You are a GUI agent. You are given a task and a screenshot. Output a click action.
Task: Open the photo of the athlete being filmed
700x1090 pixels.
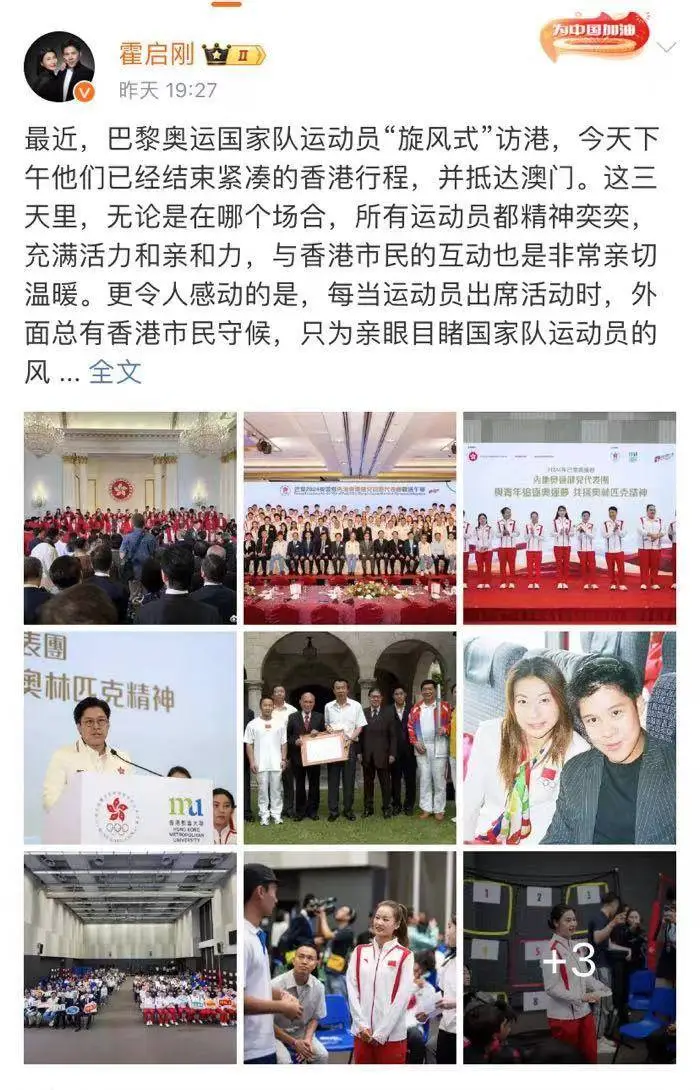tap(350, 957)
